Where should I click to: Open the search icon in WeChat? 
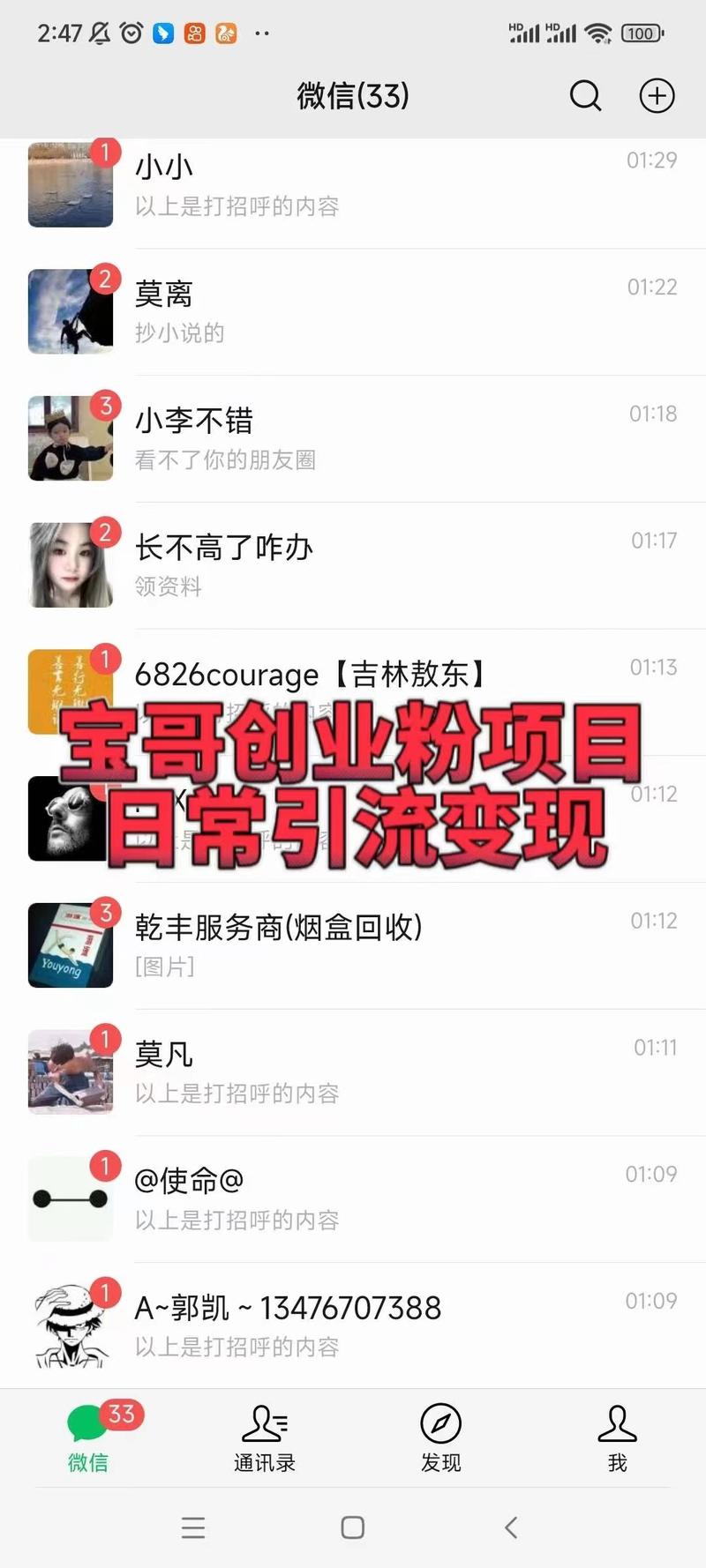pos(585,96)
